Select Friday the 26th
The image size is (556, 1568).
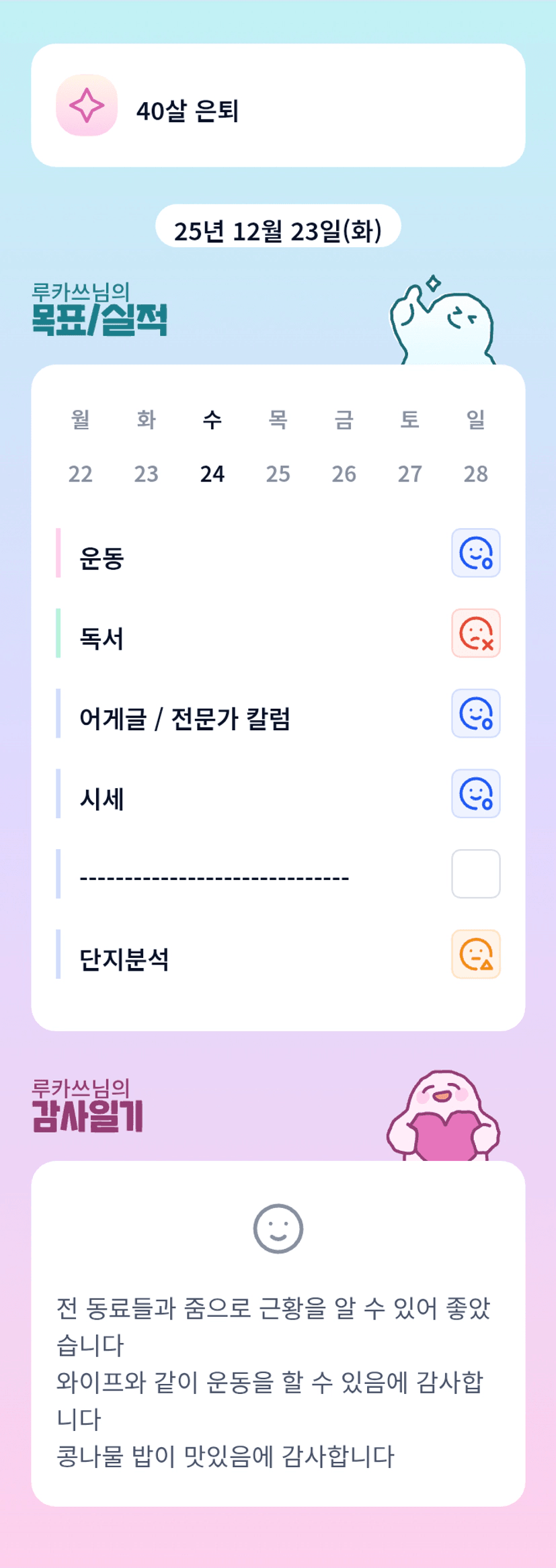click(344, 447)
